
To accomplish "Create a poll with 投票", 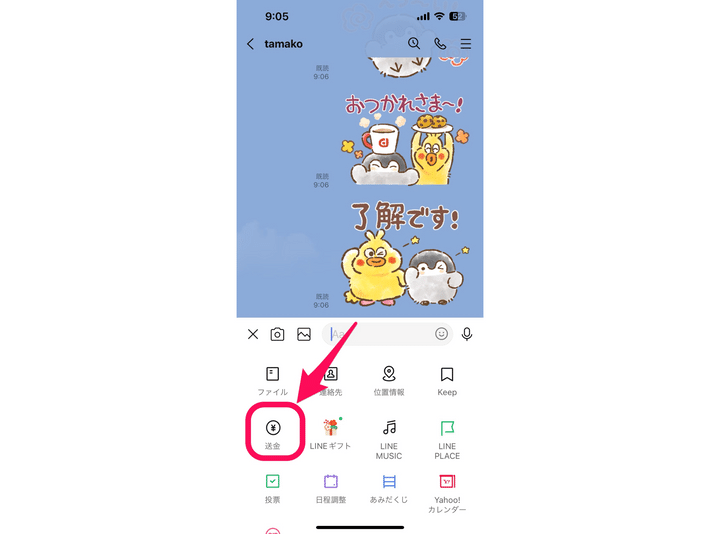I will coord(272,488).
